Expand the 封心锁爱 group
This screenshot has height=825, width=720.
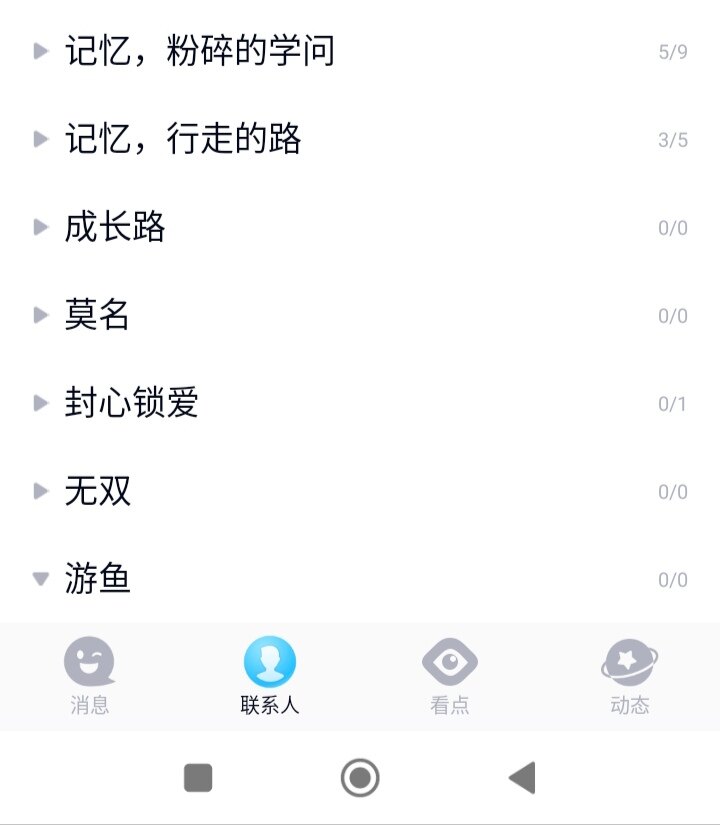(x=131, y=403)
